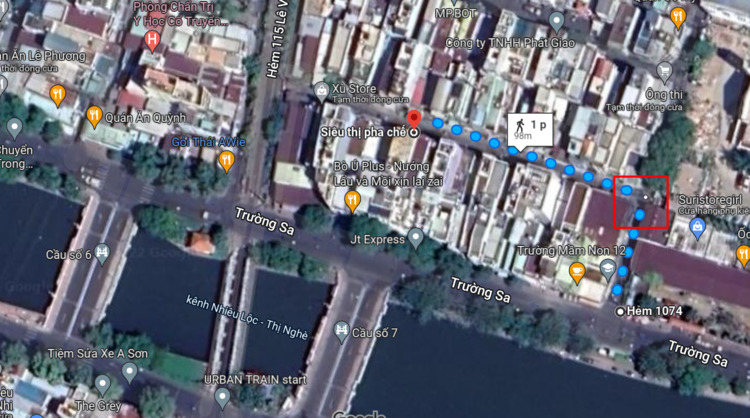
Task: Tap the 1 p walking time route label
Action: (x=531, y=126)
